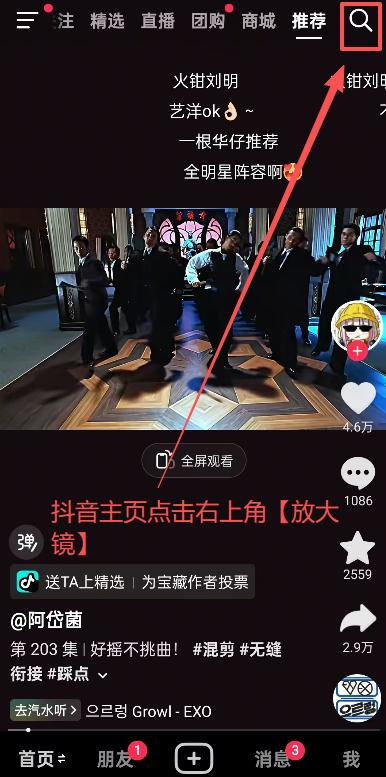Tap the 送TA上精选 voting banner

coord(132,582)
